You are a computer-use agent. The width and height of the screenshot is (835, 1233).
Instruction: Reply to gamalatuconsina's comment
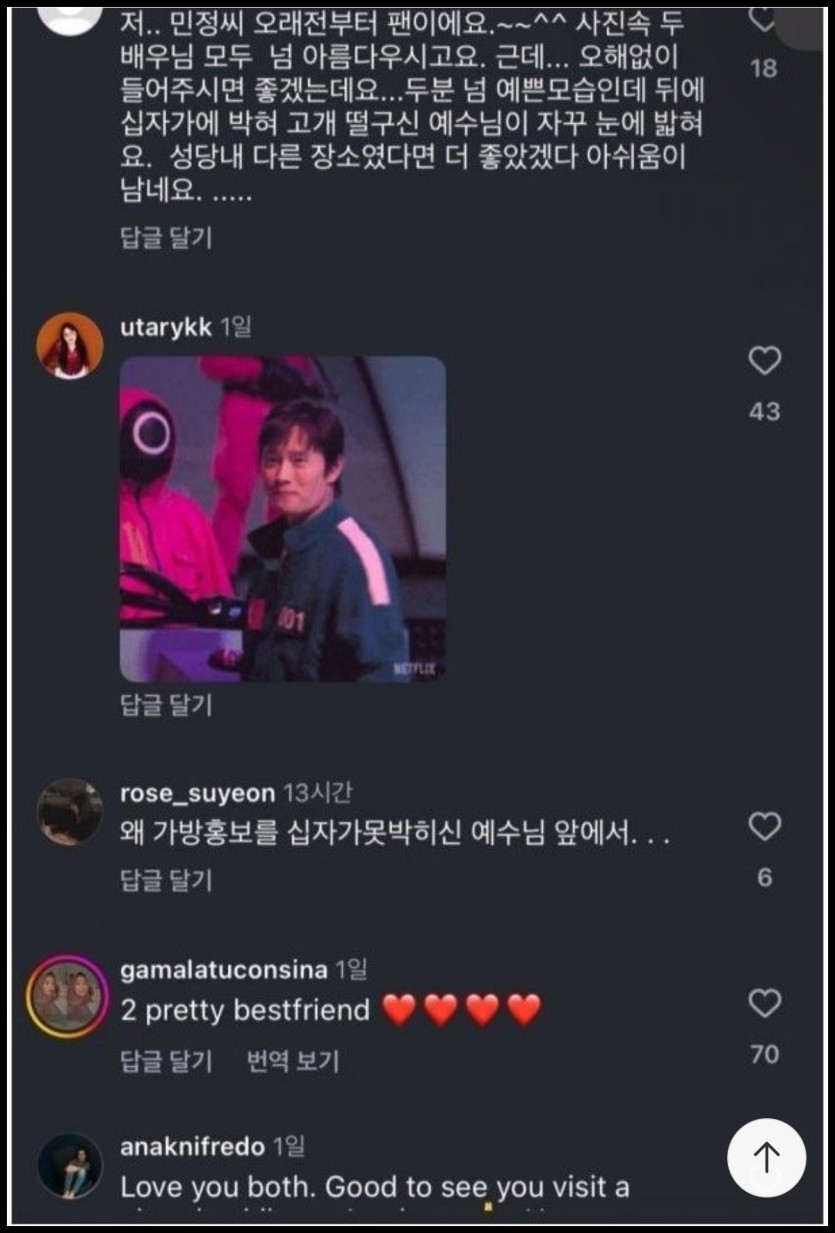point(166,1061)
